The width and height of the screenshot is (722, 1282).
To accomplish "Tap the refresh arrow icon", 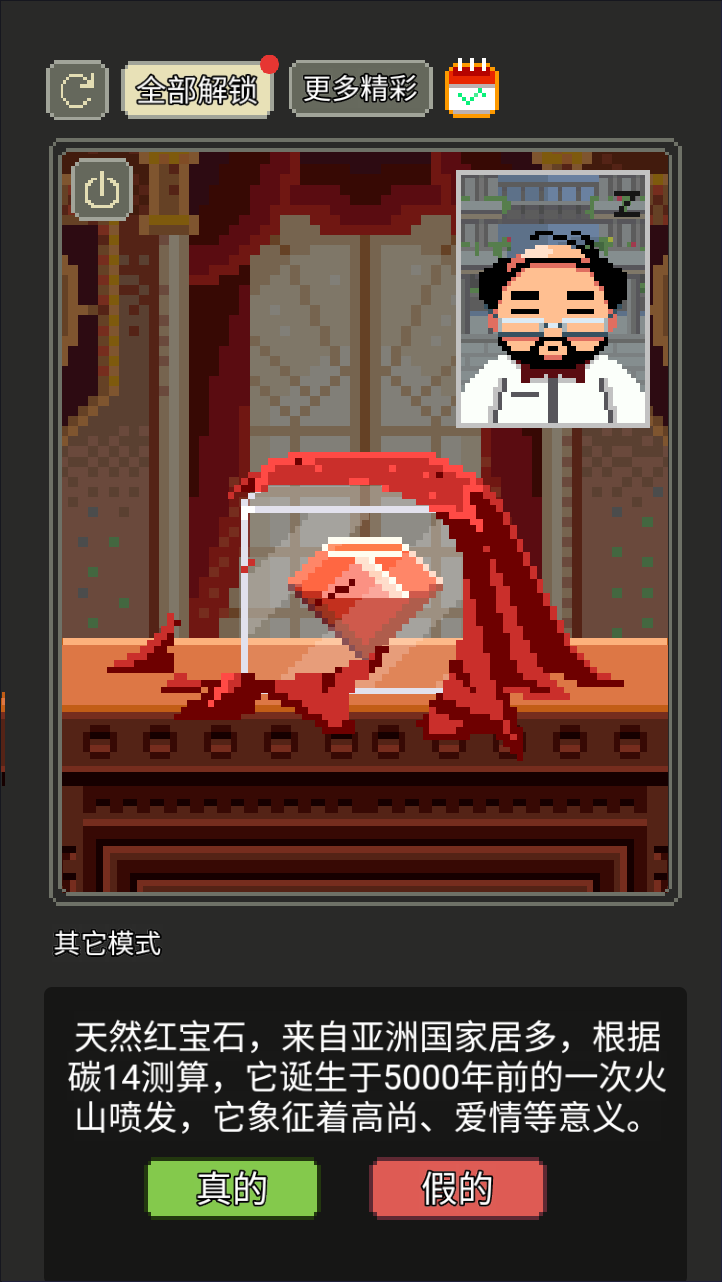I will pyautogui.click(x=77, y=90).
